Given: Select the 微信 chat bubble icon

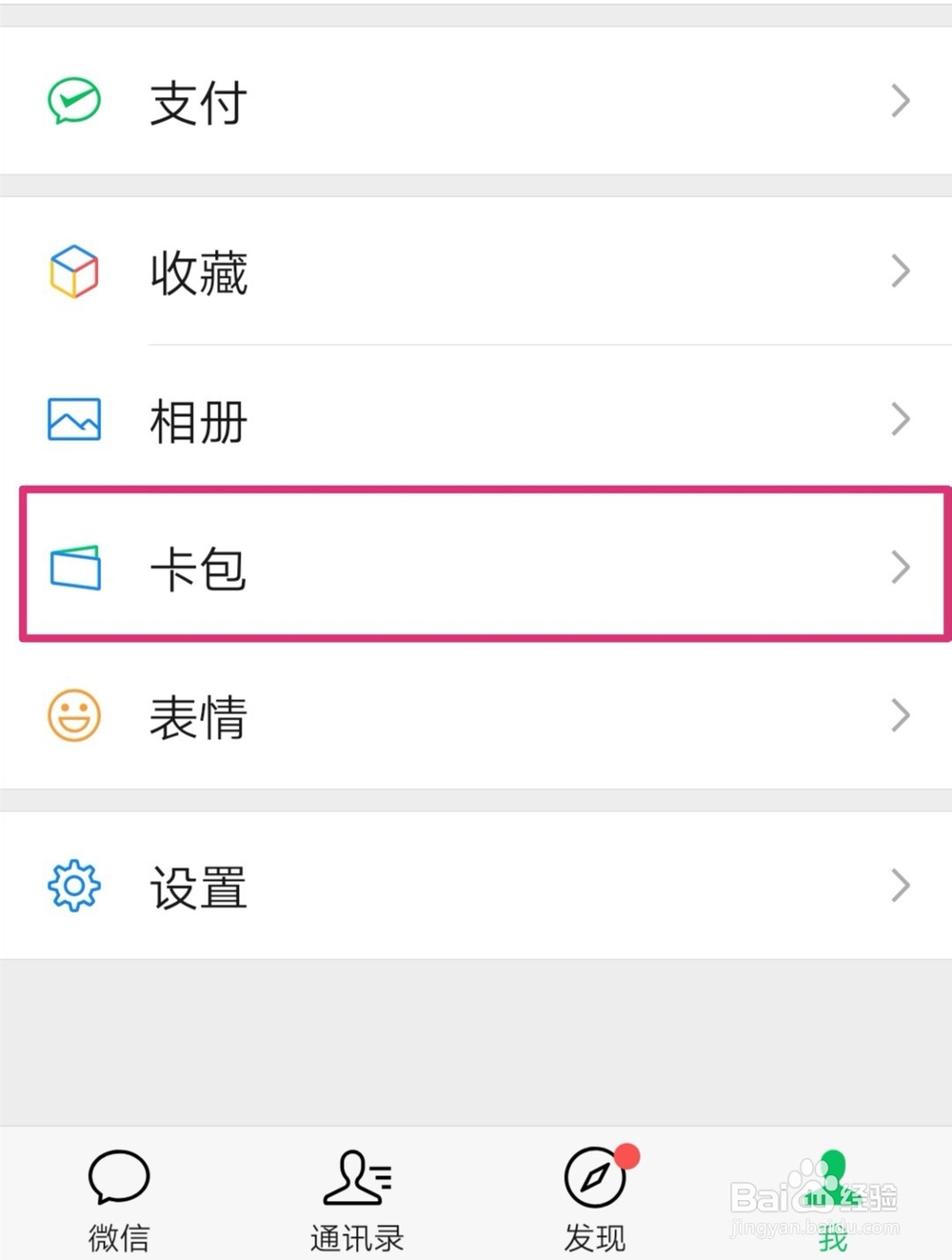Looking at the screenshot, I should (117, 1178).
